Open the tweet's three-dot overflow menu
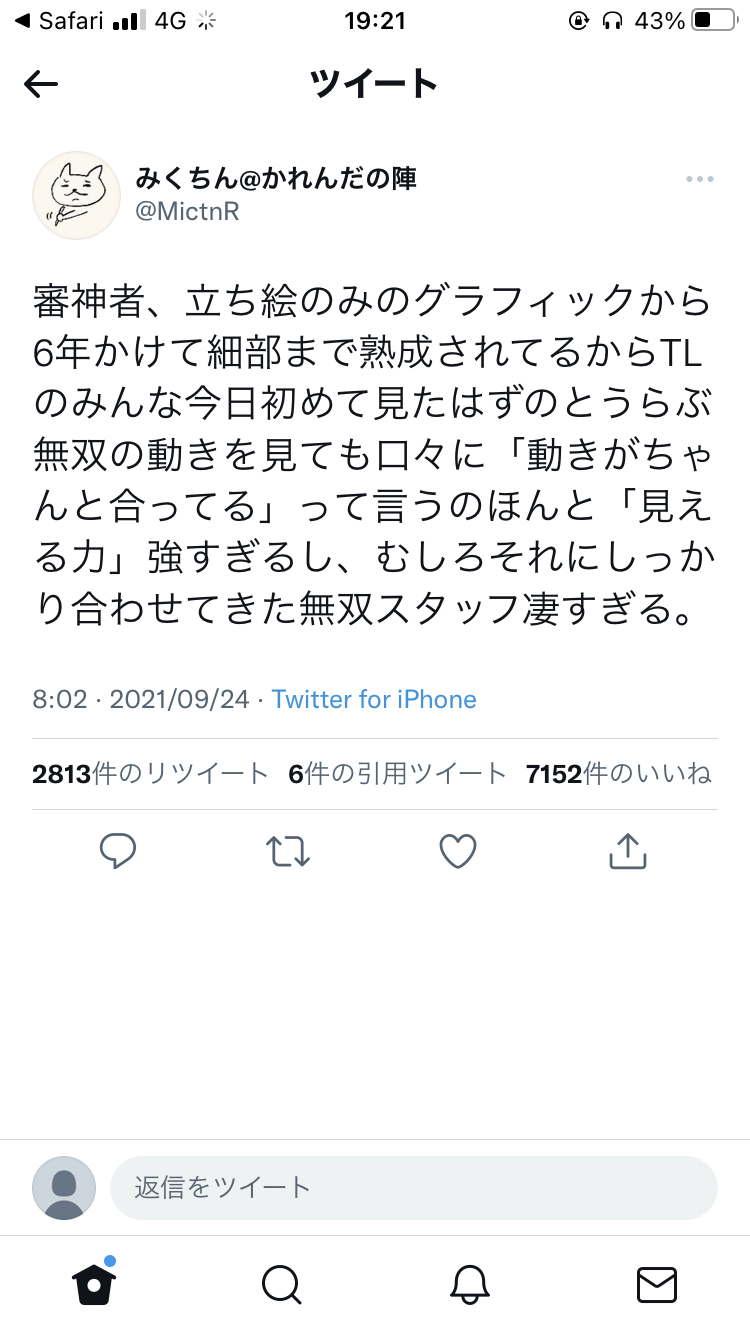The width and height of the screenshot is (750, 1334). [x=699, y=179]
